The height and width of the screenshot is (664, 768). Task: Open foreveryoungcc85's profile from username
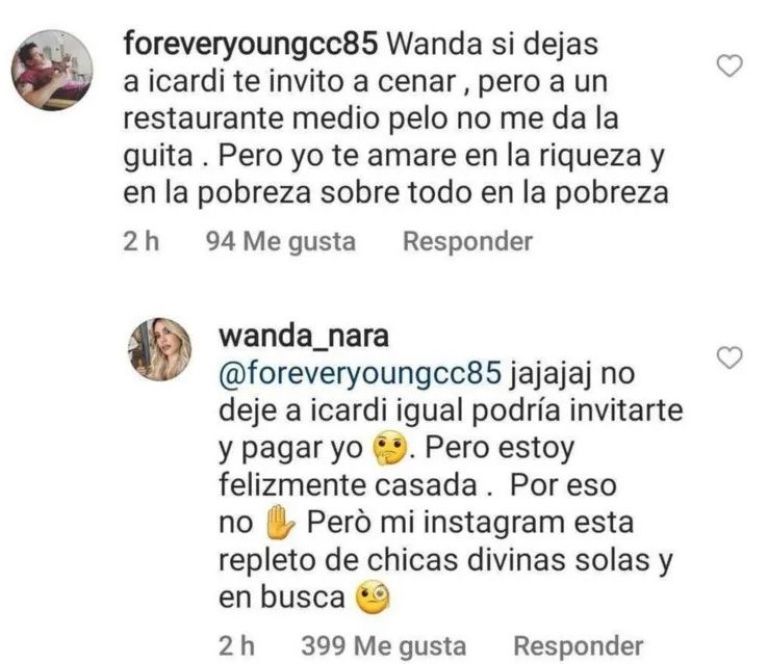pyautogui.click(x=248, y=45)
